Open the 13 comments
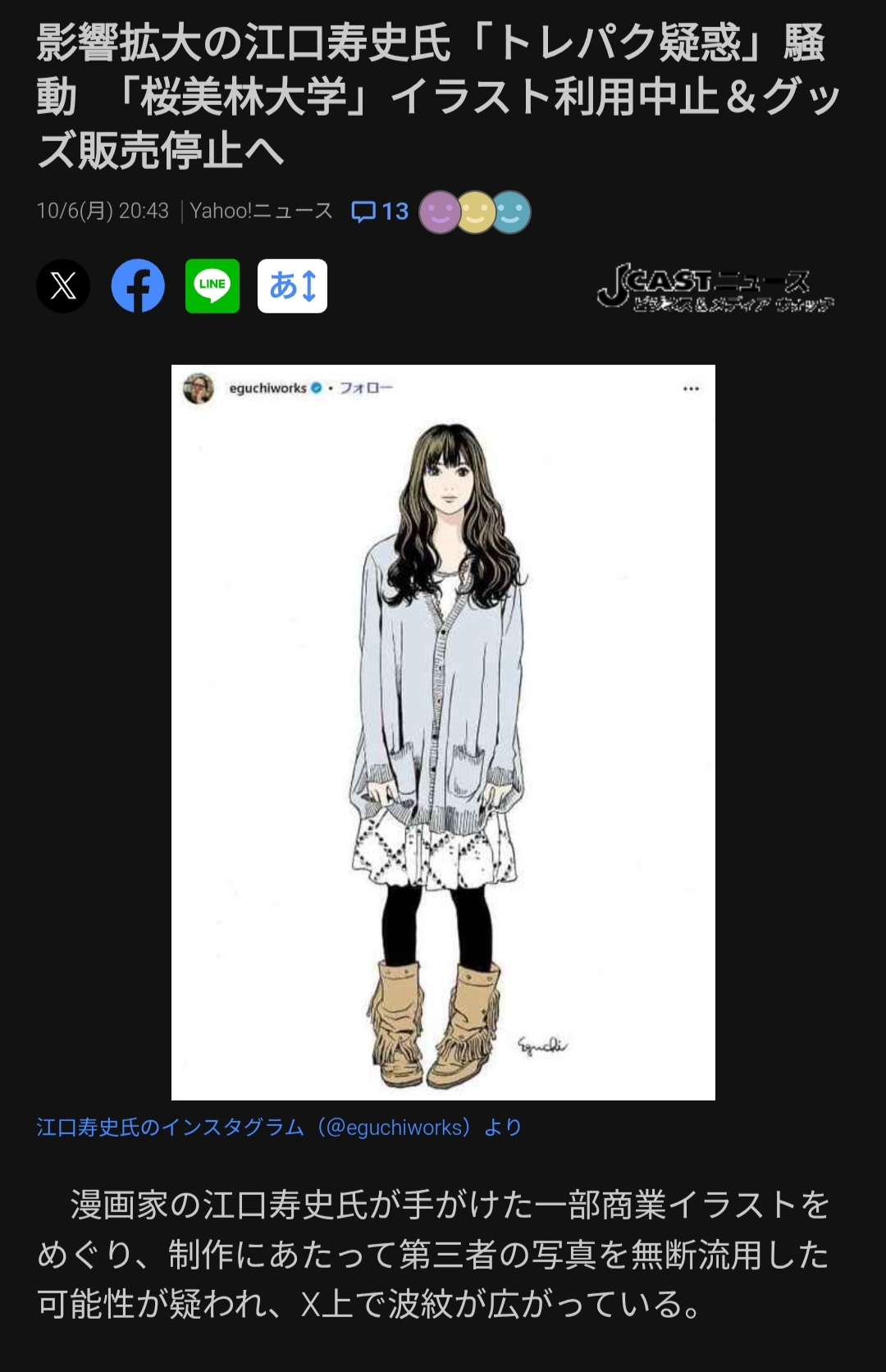 point(380,212)
